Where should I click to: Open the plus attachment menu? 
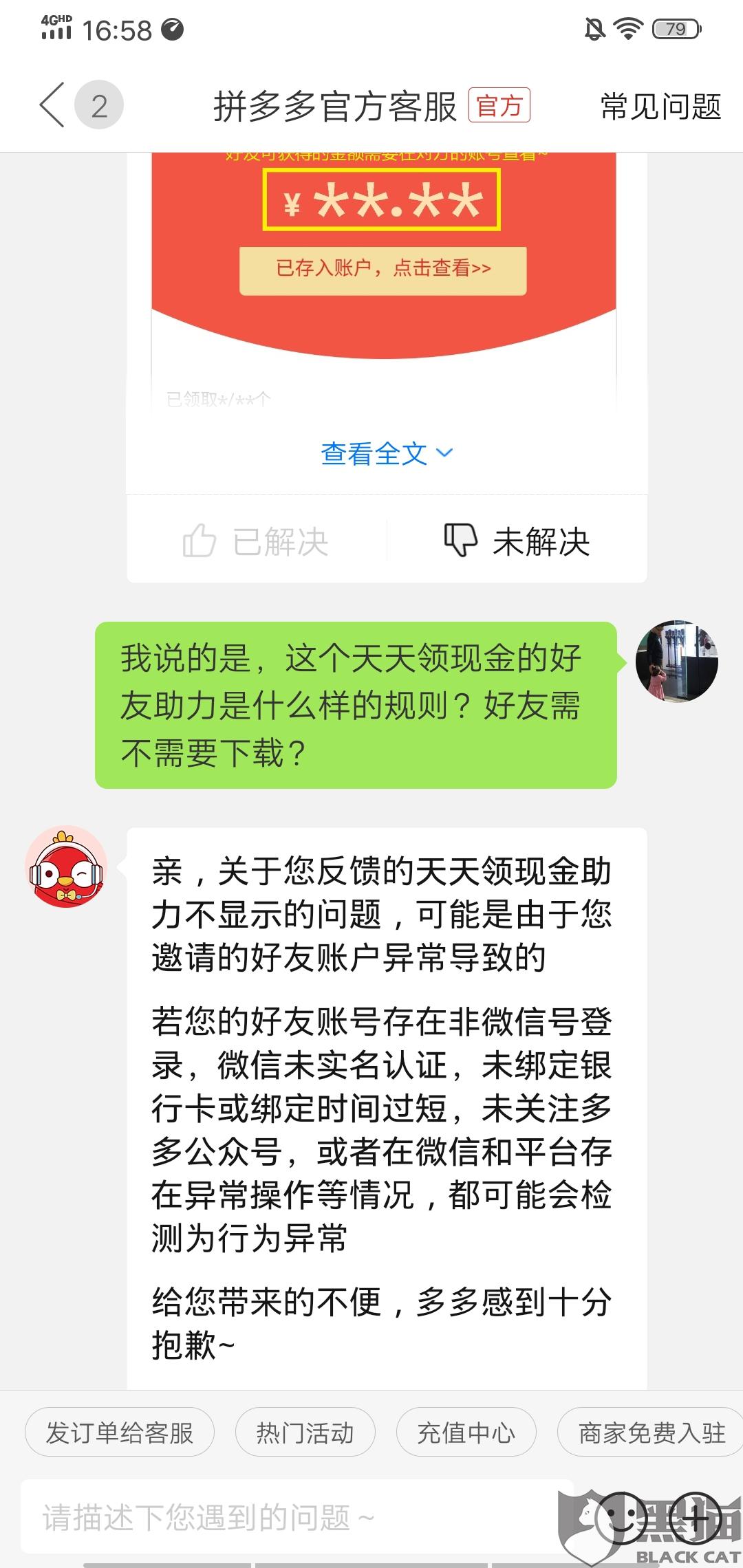(696, 1518)
